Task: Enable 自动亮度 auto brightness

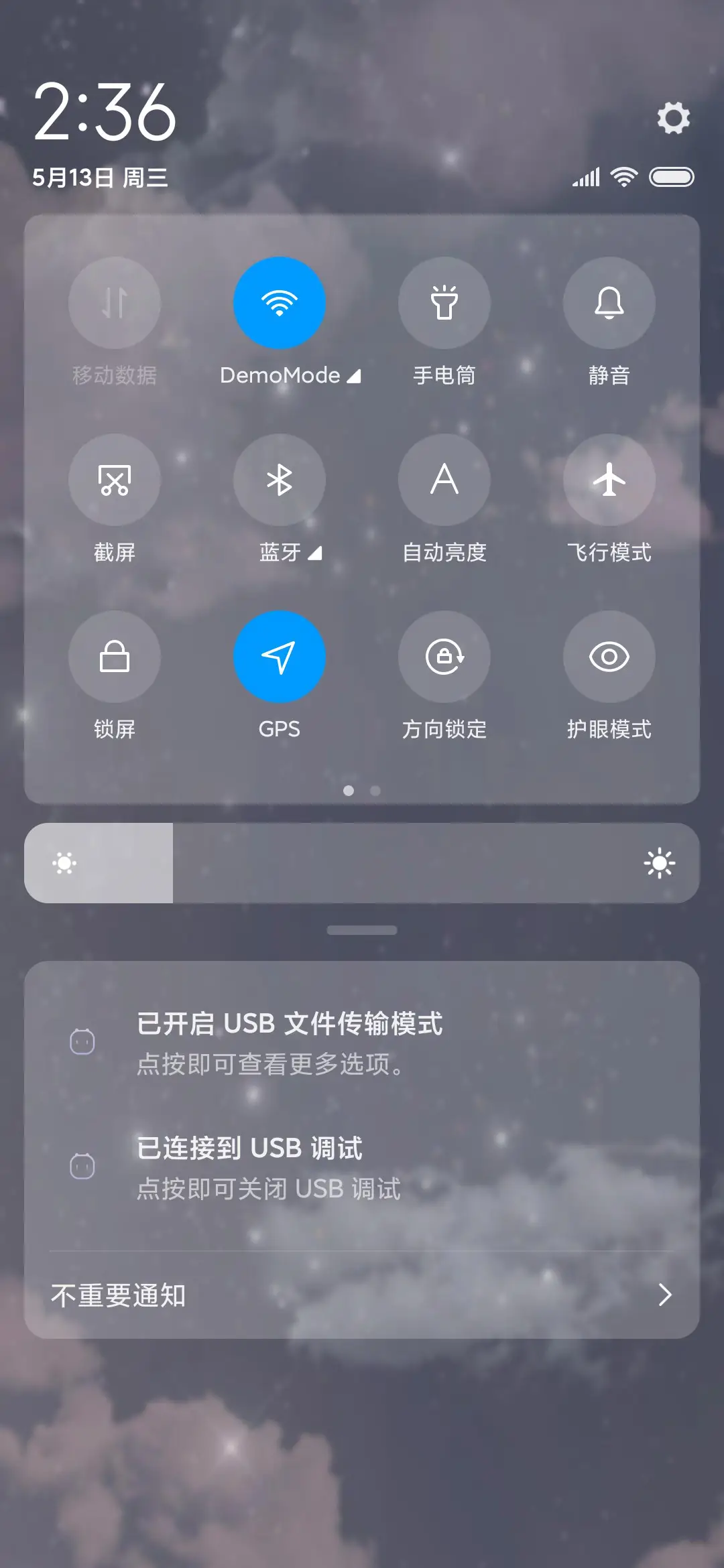Action: point(444,480)
